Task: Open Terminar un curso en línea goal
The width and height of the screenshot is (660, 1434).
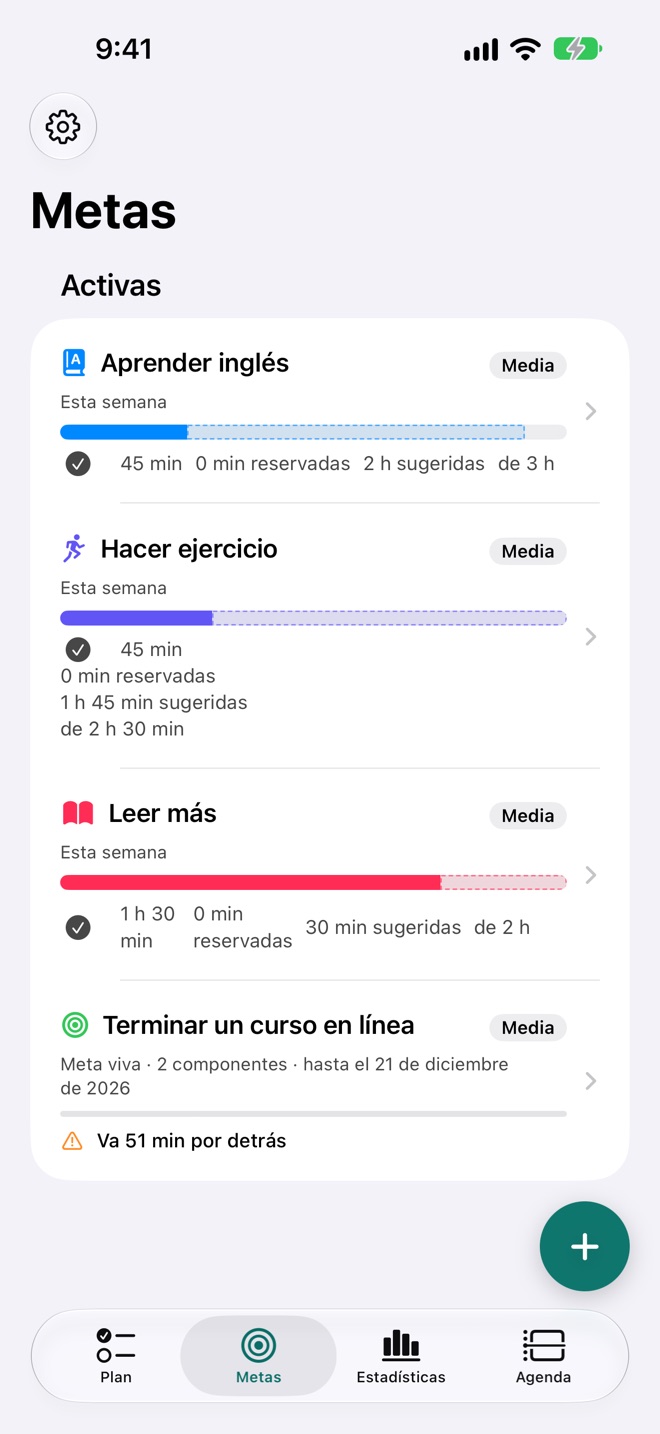Action: point(330,1081)
